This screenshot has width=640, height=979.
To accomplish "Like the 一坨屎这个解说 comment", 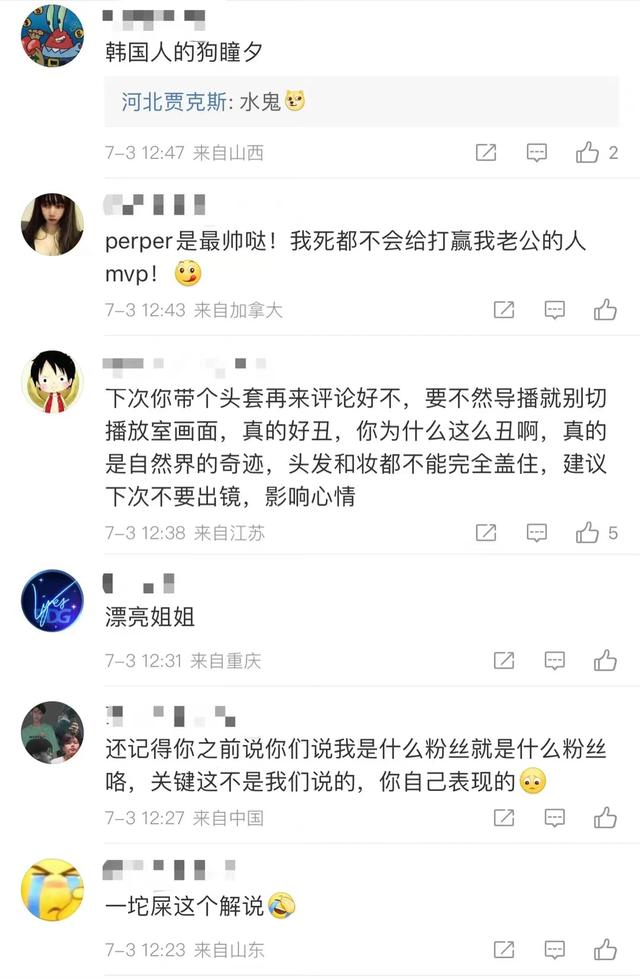I will click(605, 950).
